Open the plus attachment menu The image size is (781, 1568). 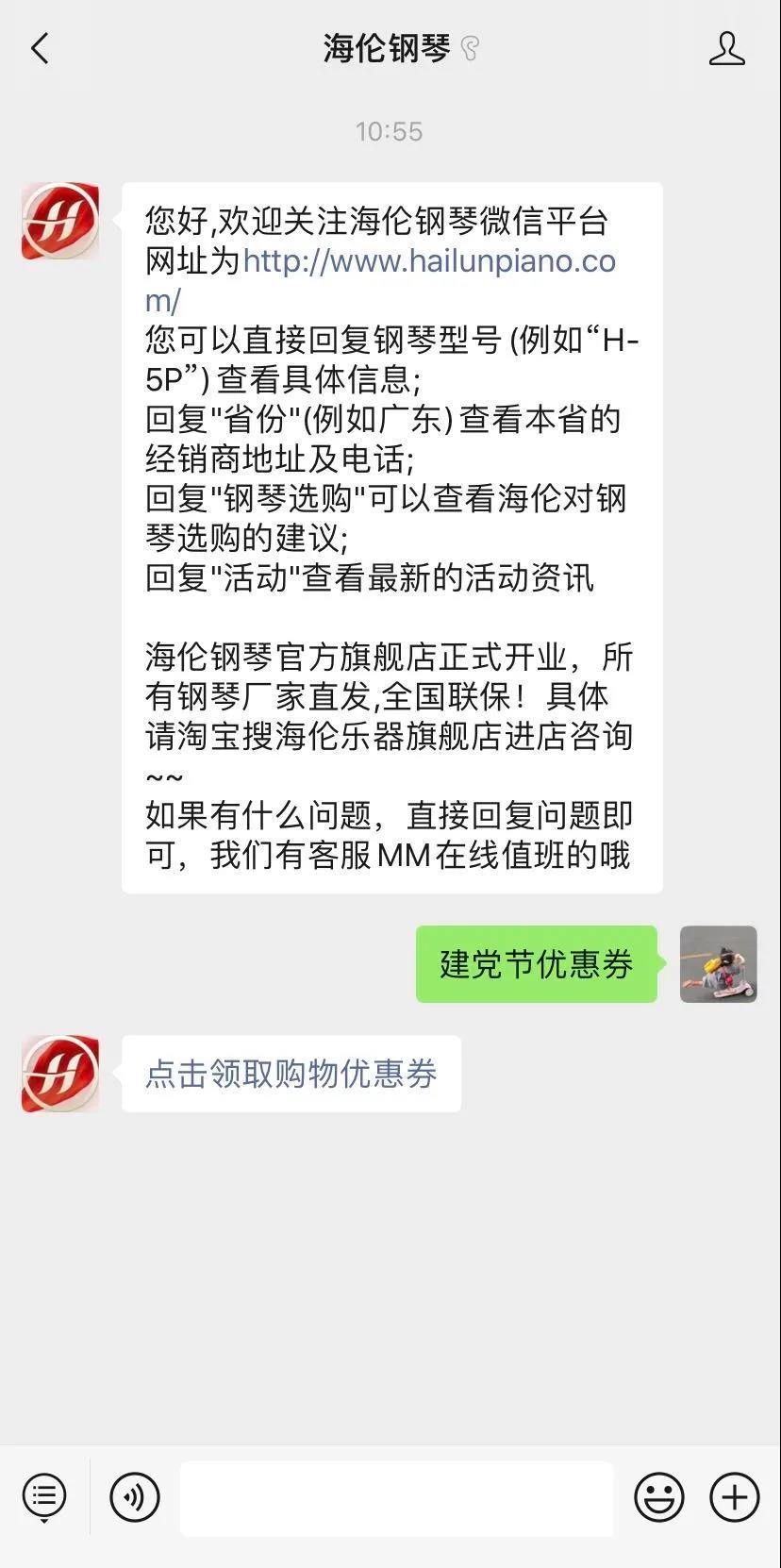pyautogui.click(x=734, y=1497)
